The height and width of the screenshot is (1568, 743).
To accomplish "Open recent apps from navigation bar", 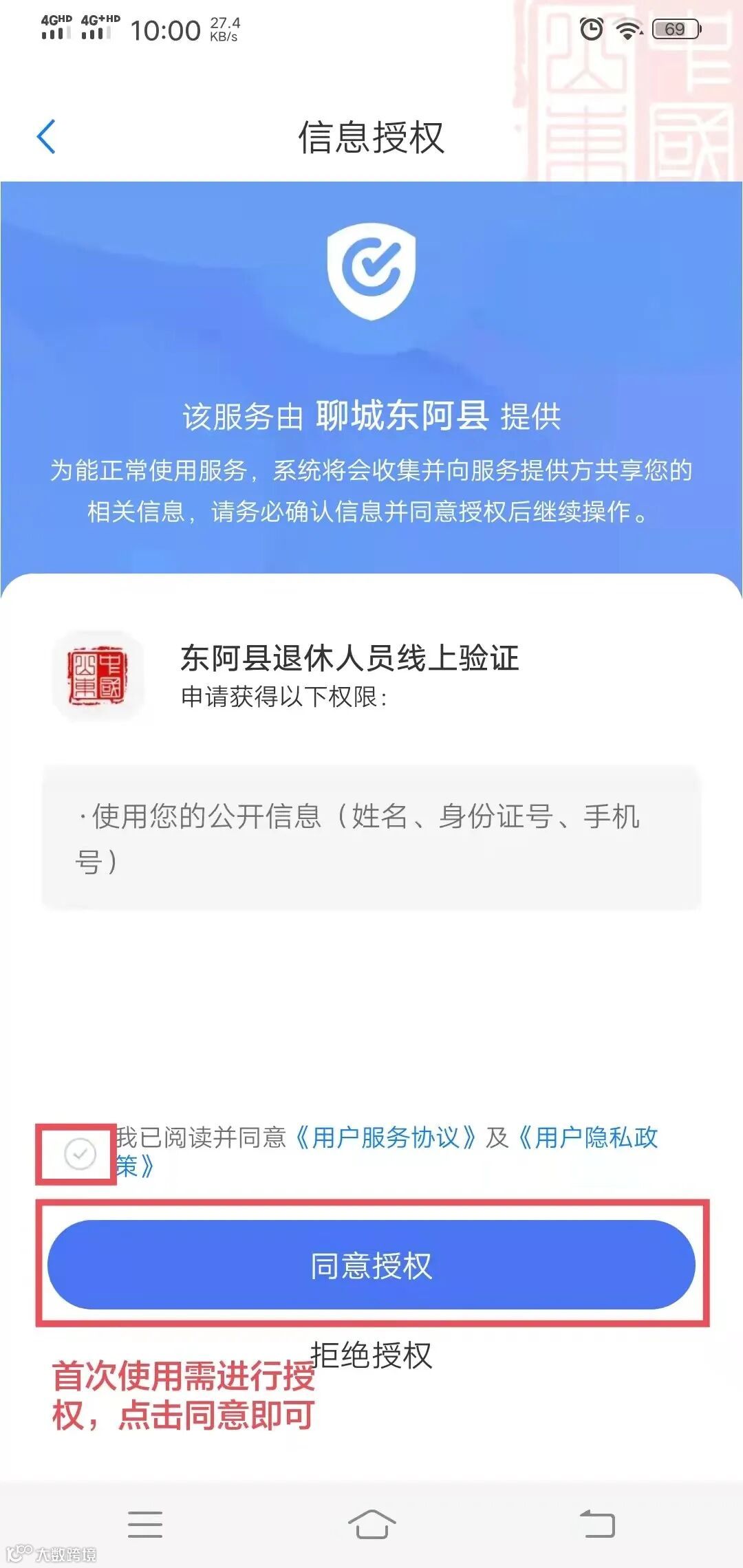I will click(145, 1525).
